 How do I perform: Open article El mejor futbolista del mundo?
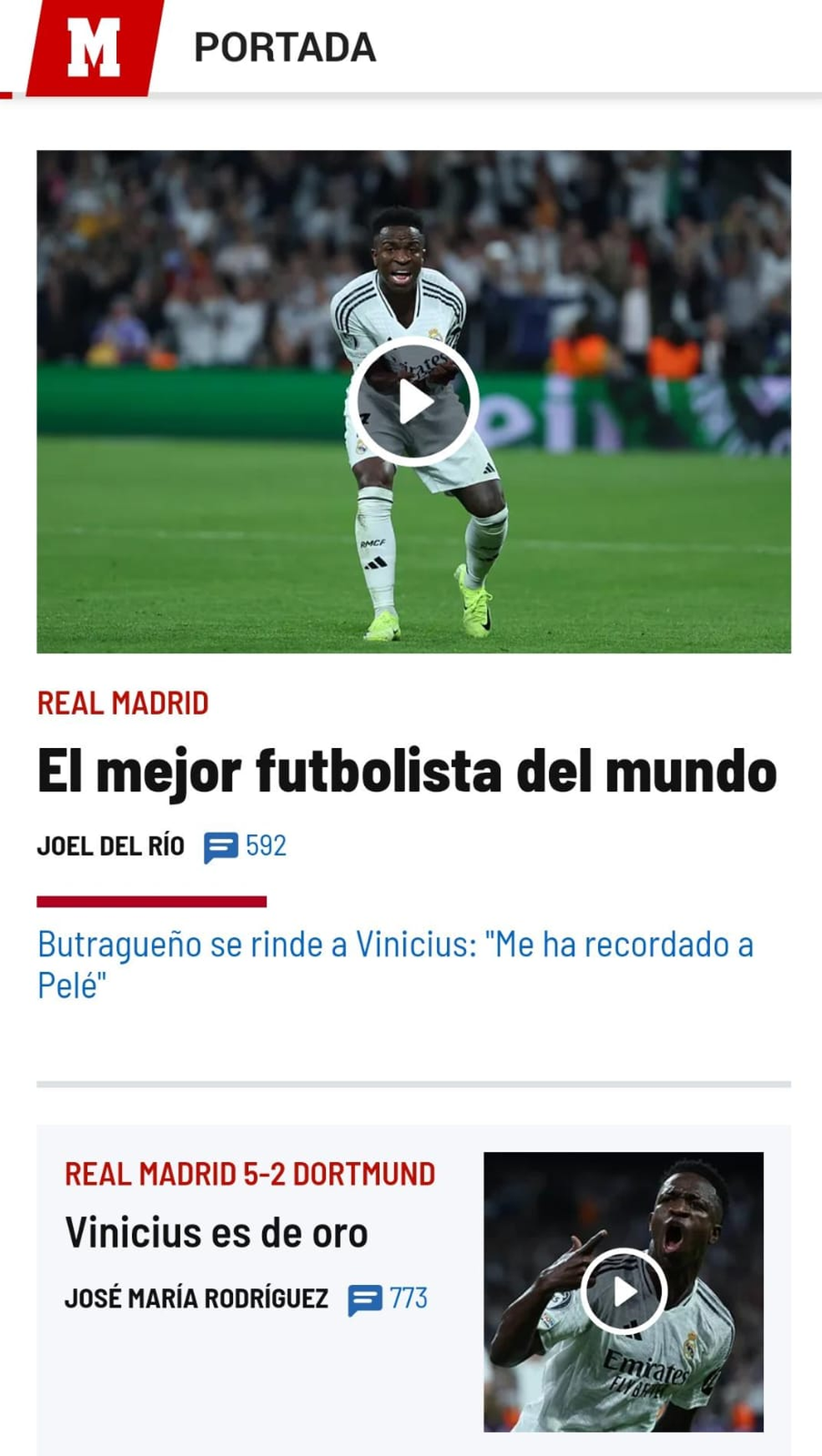(407, 771)
